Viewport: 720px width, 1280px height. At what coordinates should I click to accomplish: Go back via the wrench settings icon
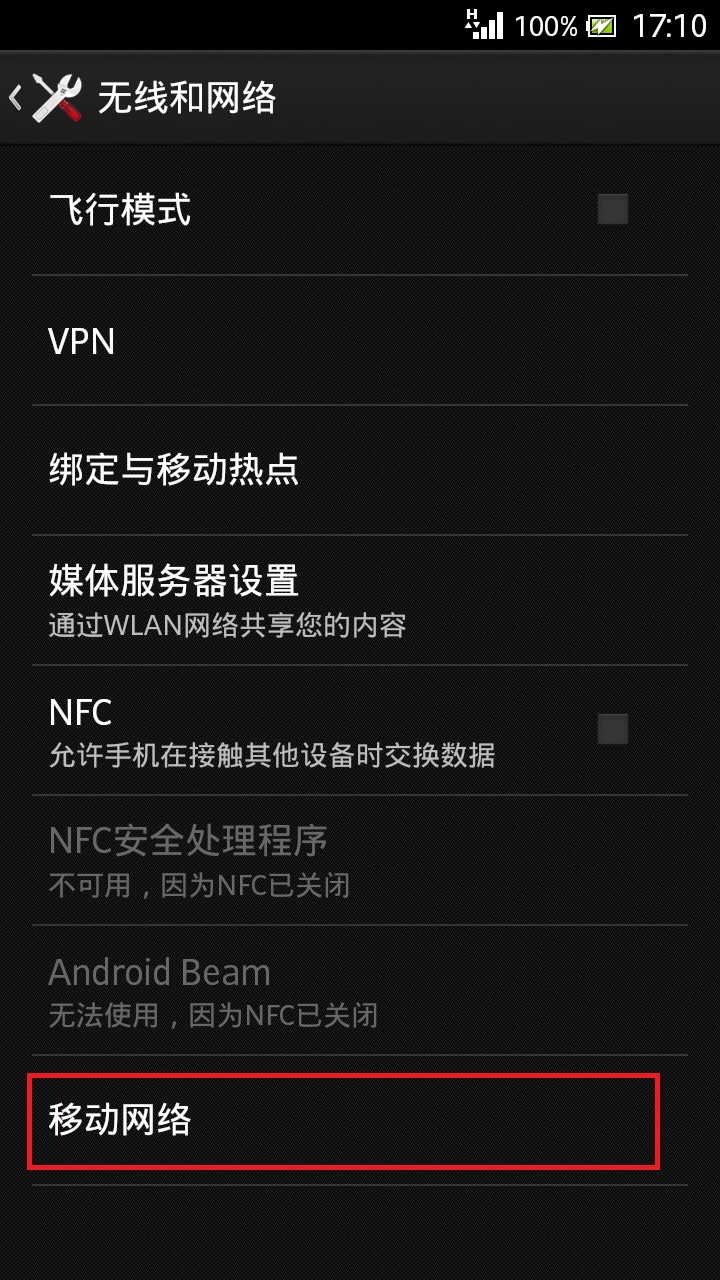pos(55,98)
